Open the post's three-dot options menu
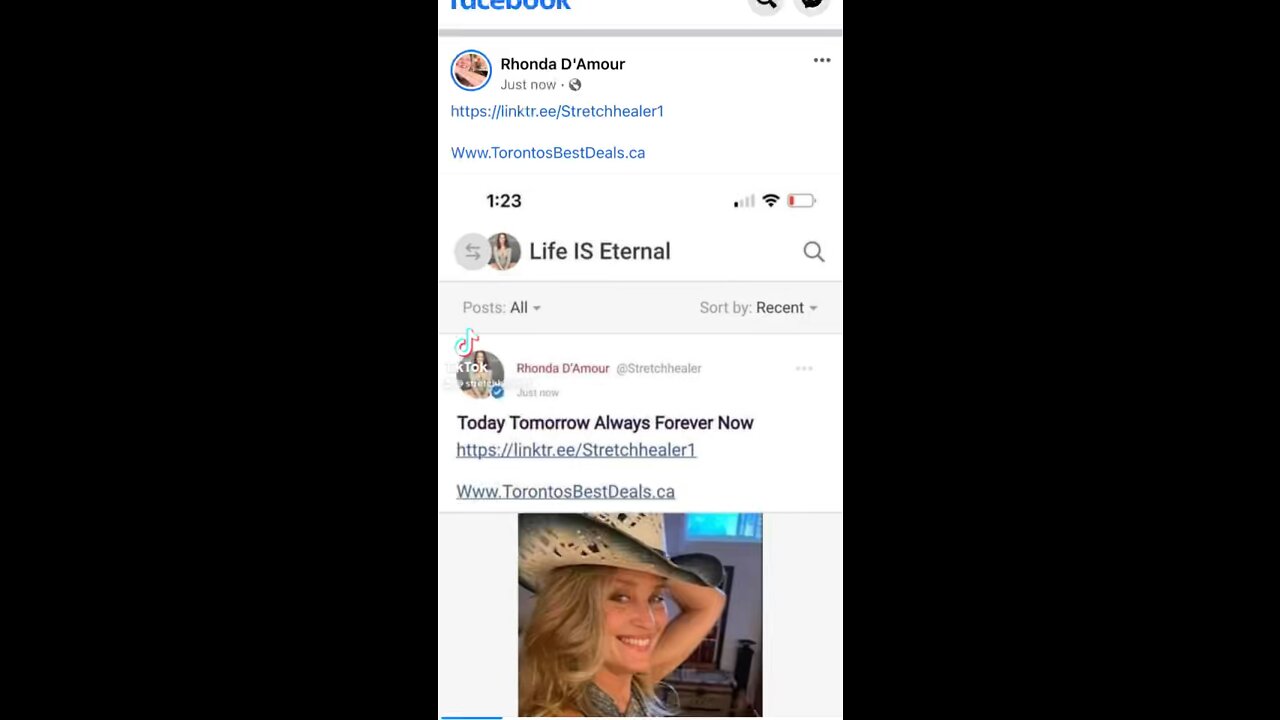Viewport: 1280px width, 720px height. (821, 61)
